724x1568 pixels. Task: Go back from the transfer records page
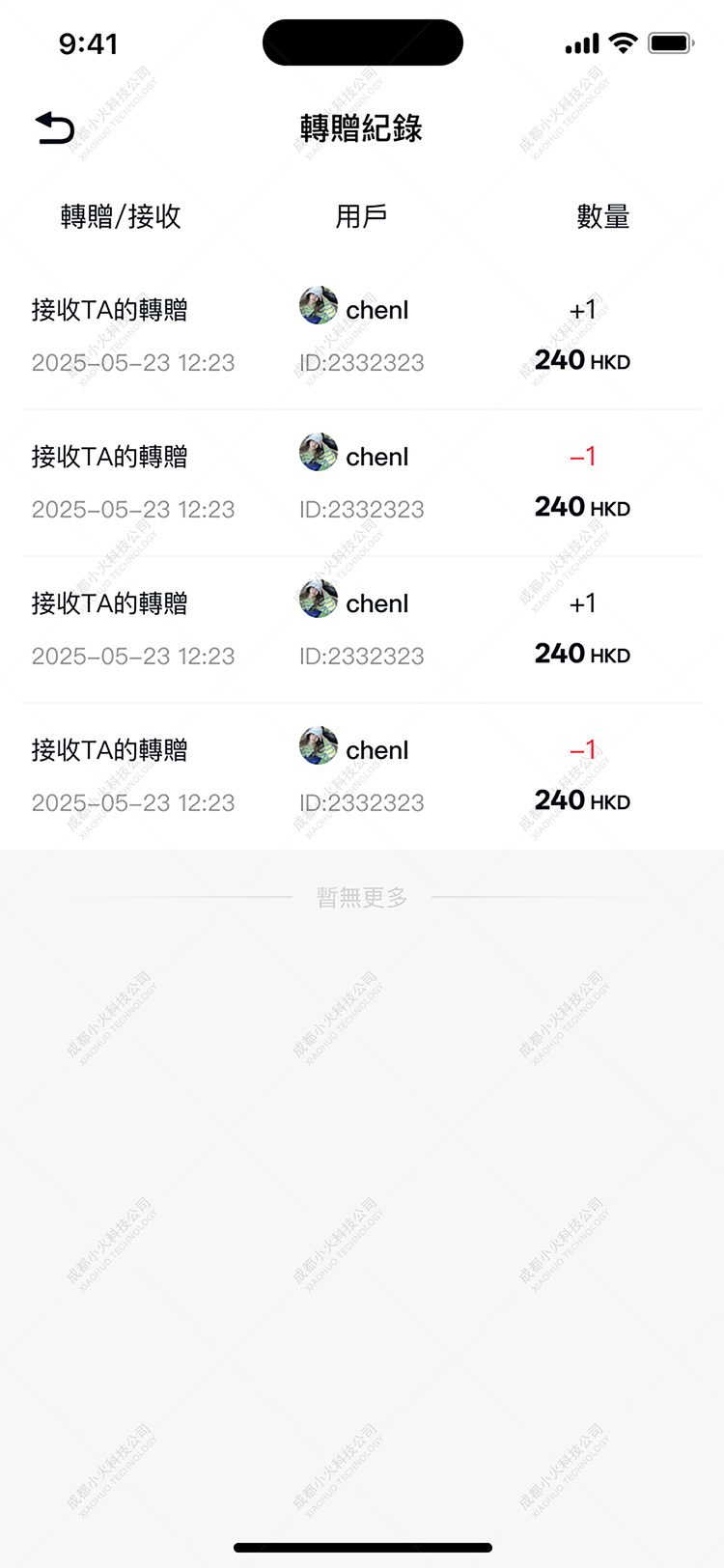(55, 127)
